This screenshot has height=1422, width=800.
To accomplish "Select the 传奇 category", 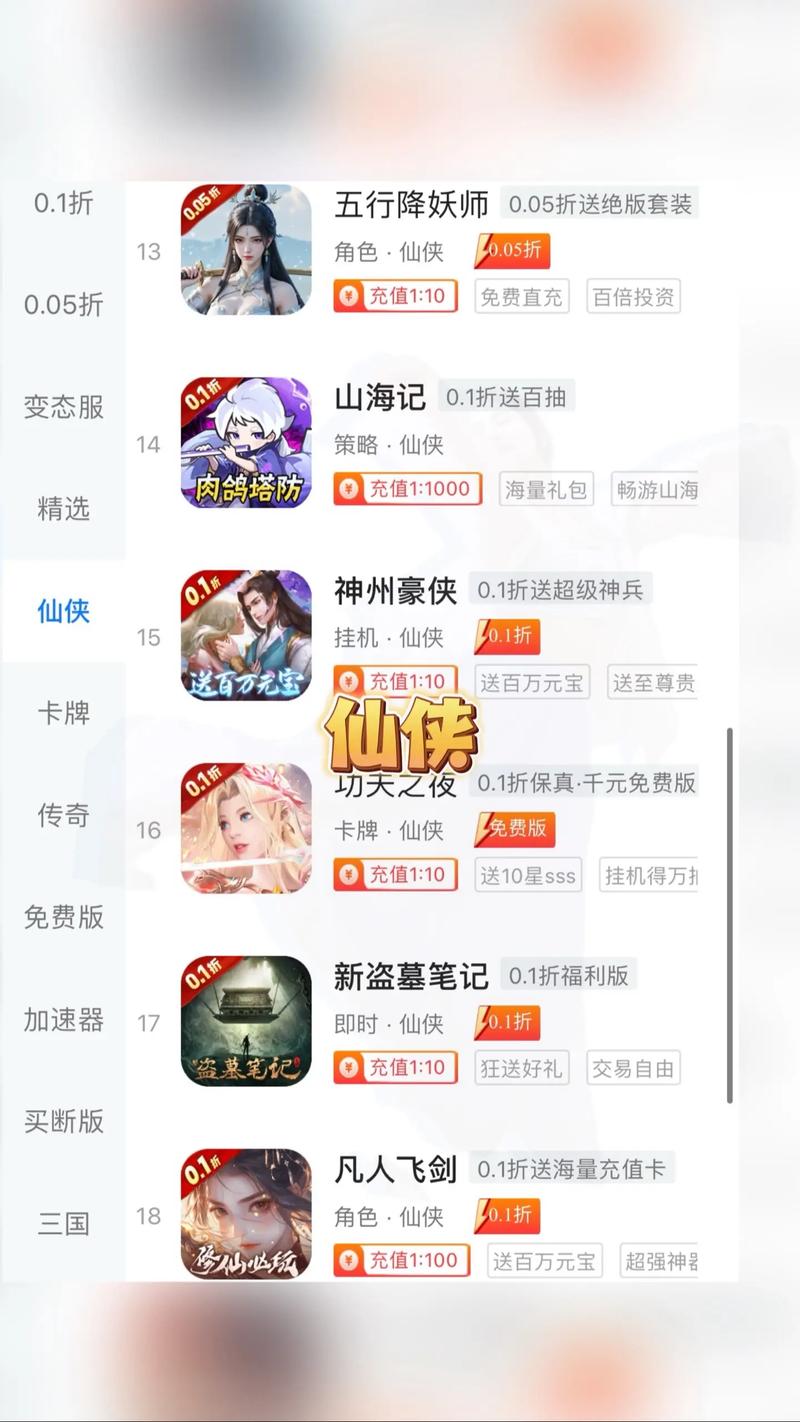I will coord(63,815).
